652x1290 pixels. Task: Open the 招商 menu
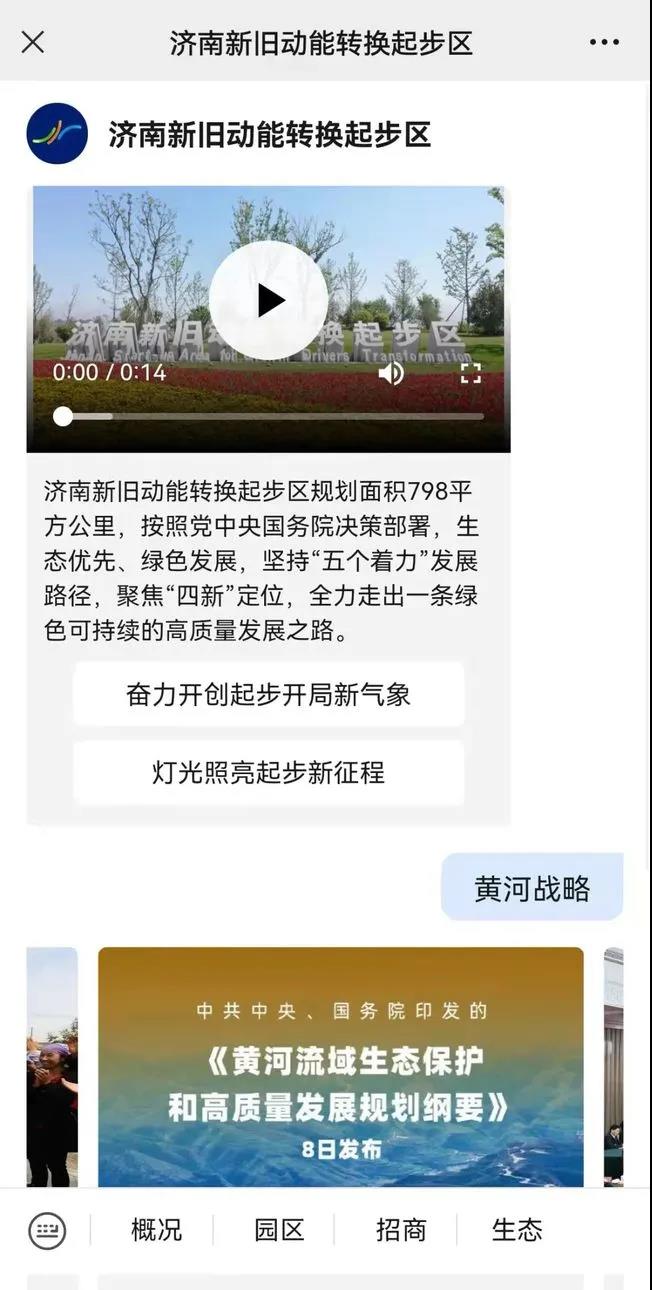click(401, 1231)
